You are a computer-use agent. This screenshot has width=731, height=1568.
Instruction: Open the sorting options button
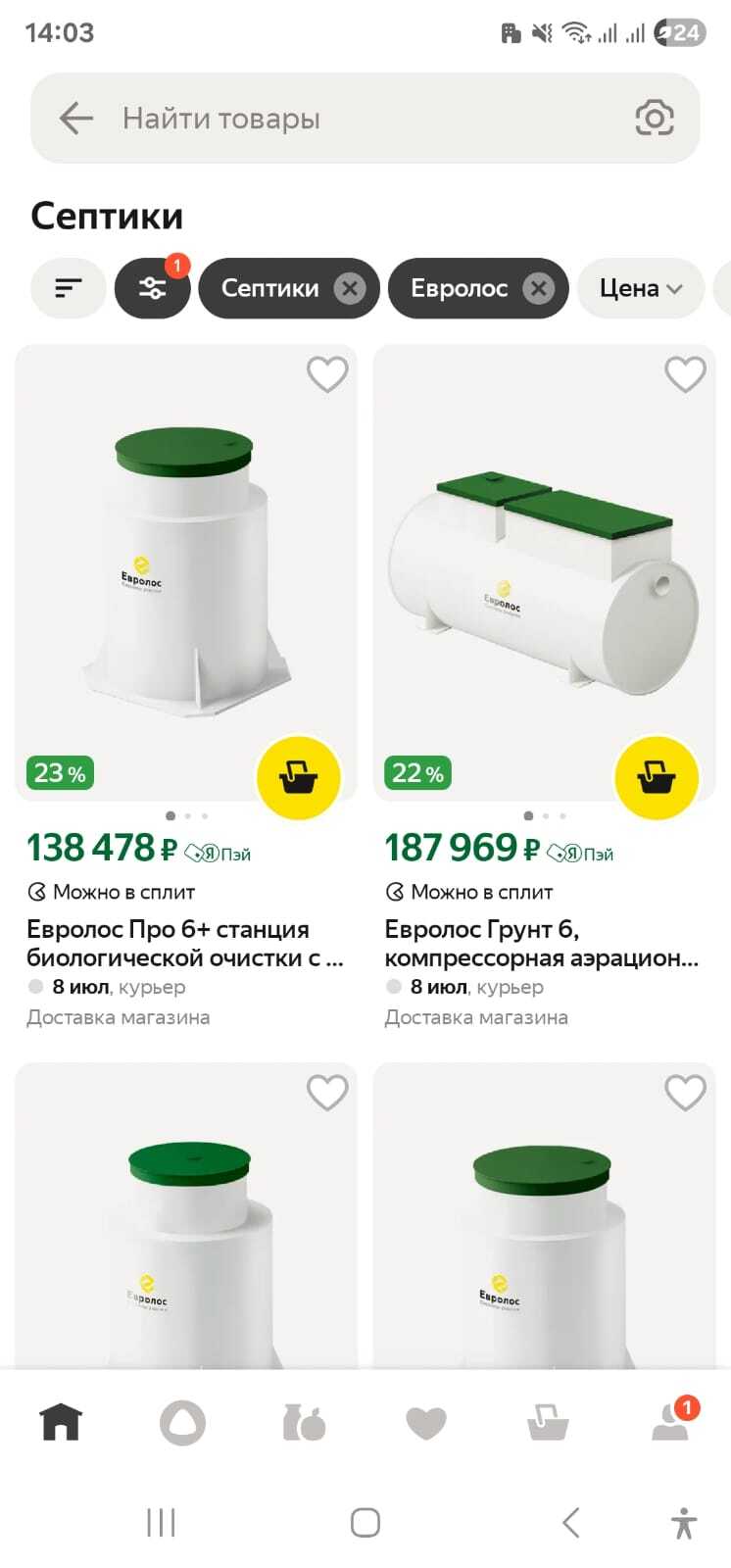coord(69,288)
